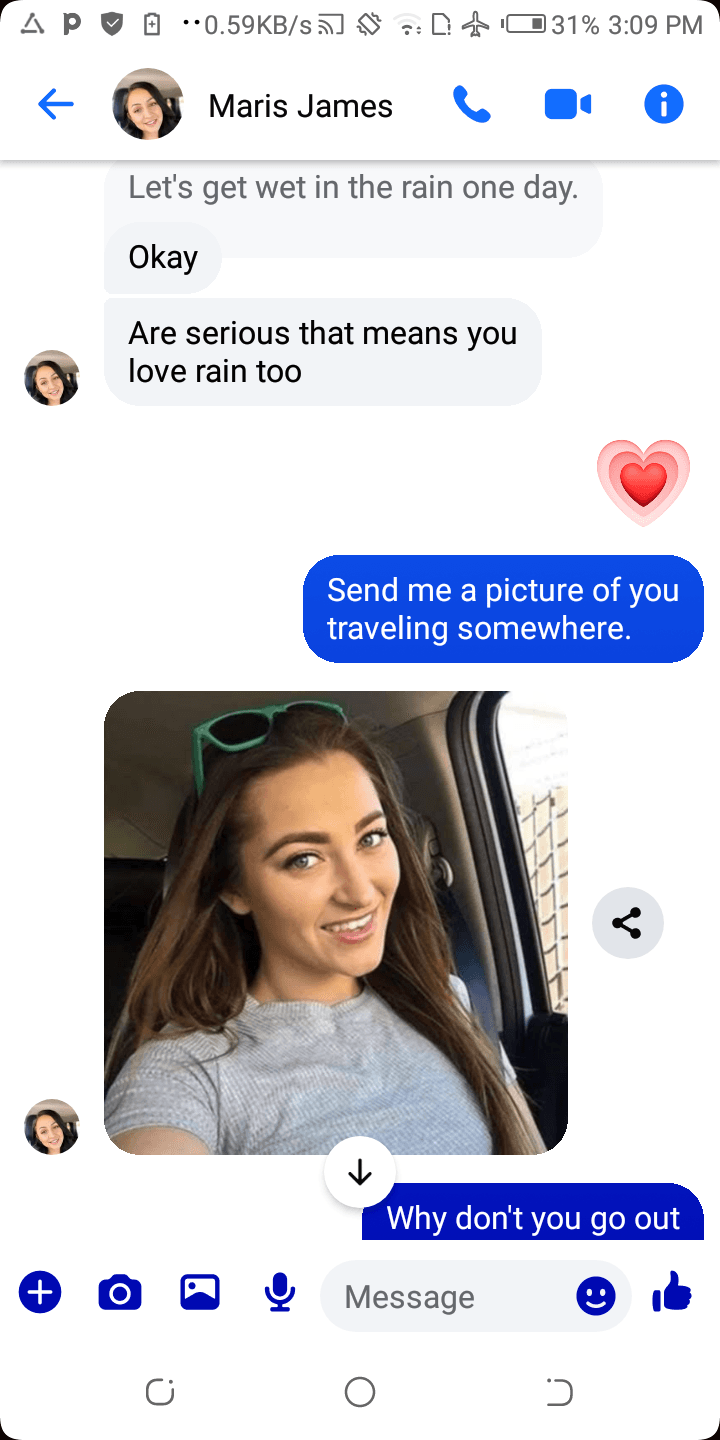Go back using the blue arrow

pyautogui.click(x=56, y=104)
